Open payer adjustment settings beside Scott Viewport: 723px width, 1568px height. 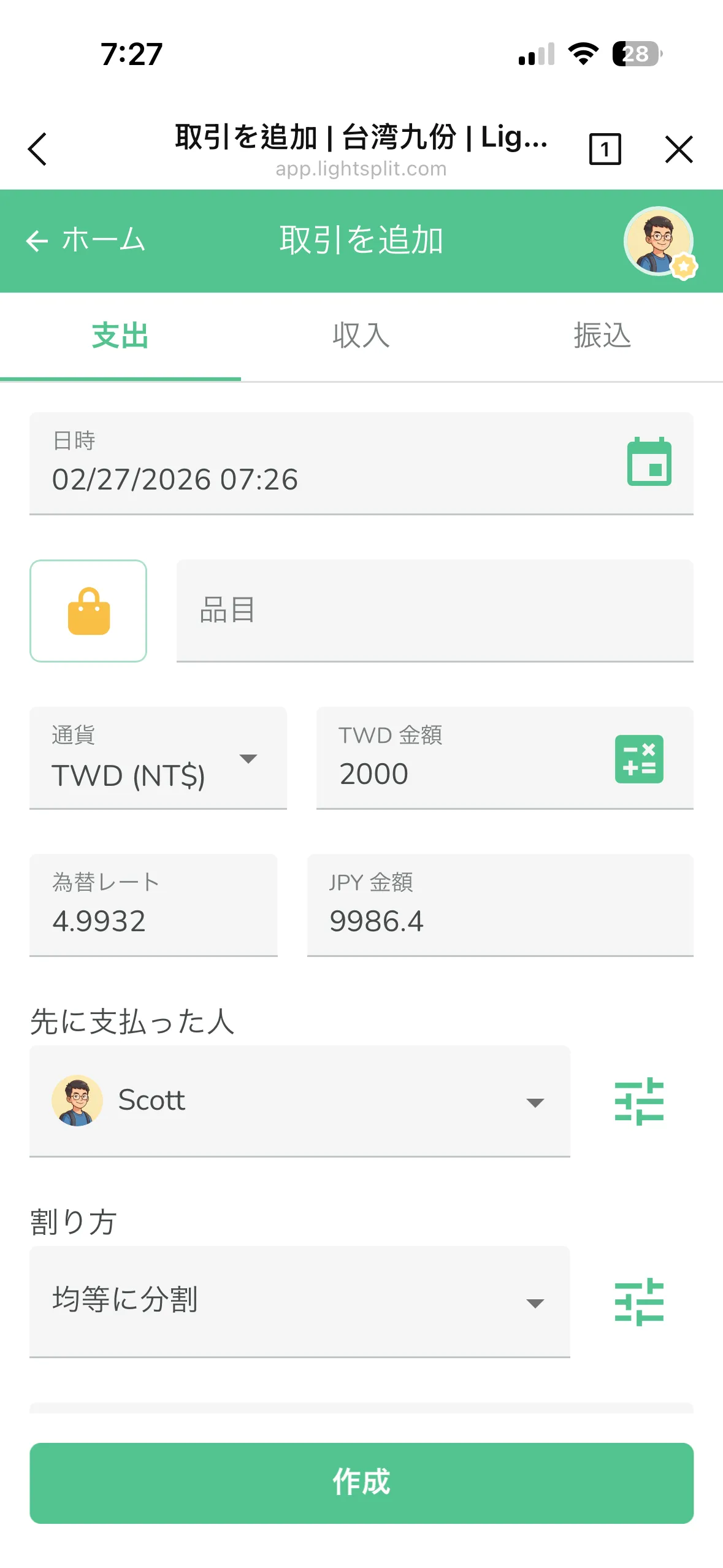click(x=638, y=1101)
